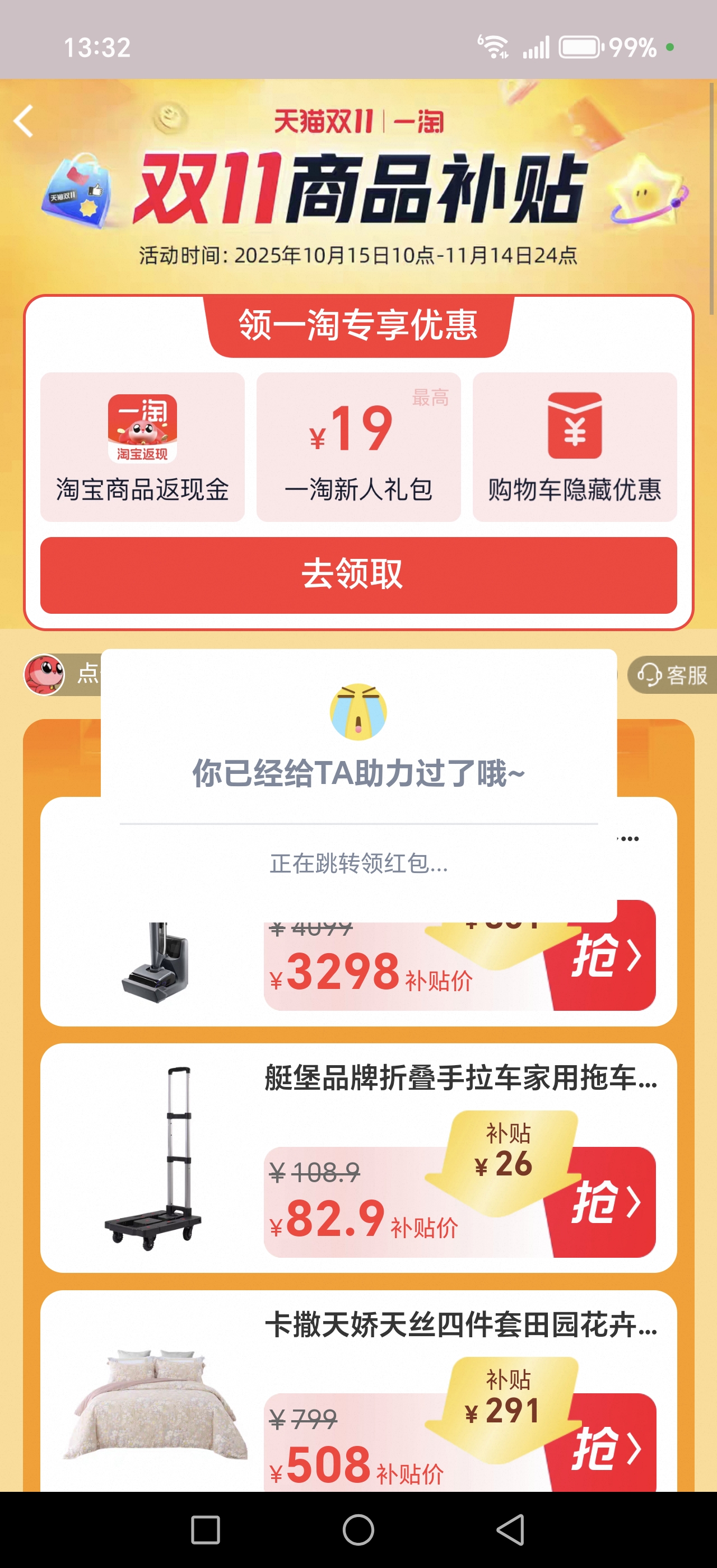Open 一淘新人礼包 ¥19 offer tile

[x=358, y=447]
